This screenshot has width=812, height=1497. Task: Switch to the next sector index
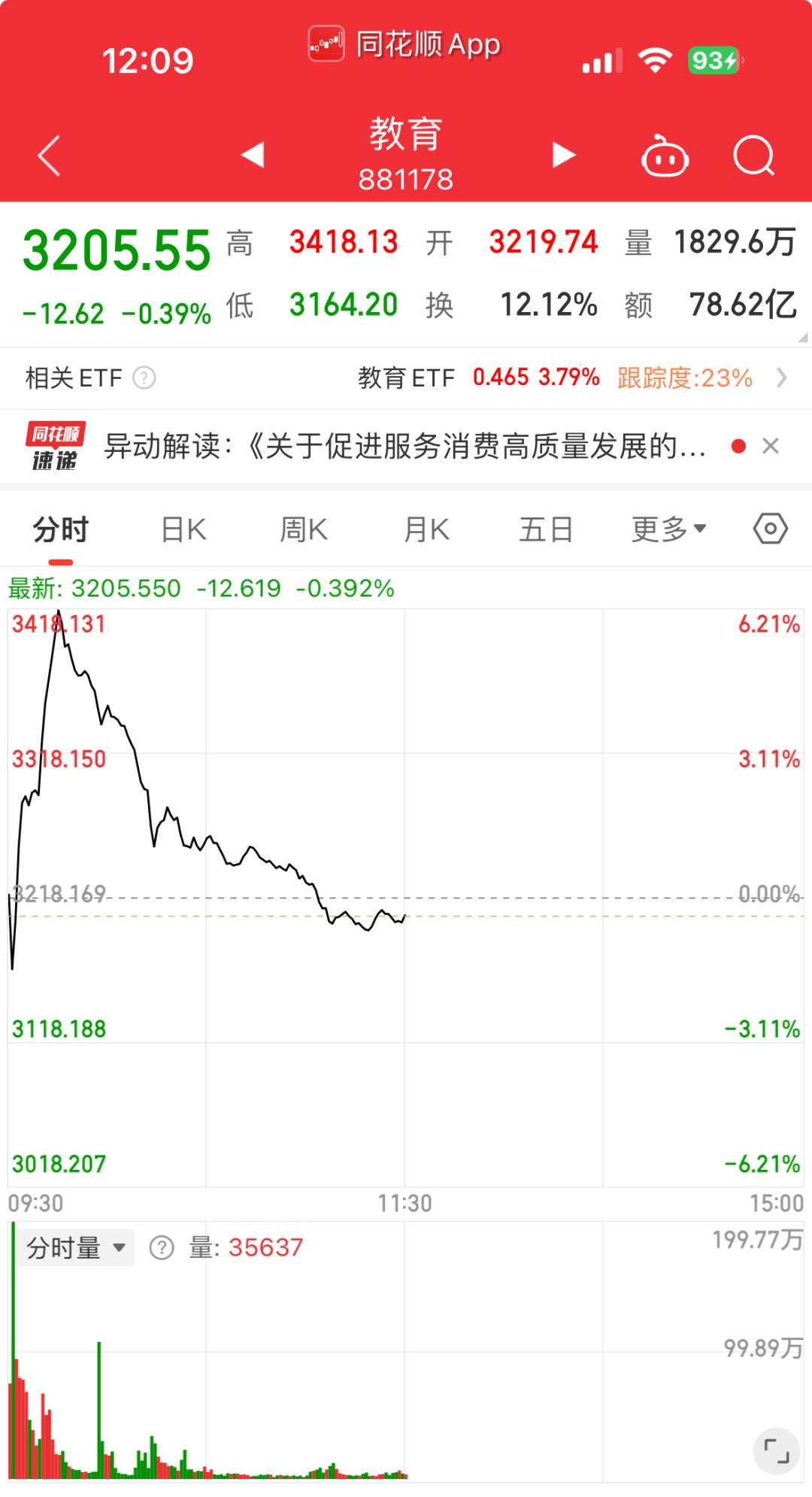[x=563, y=155]
